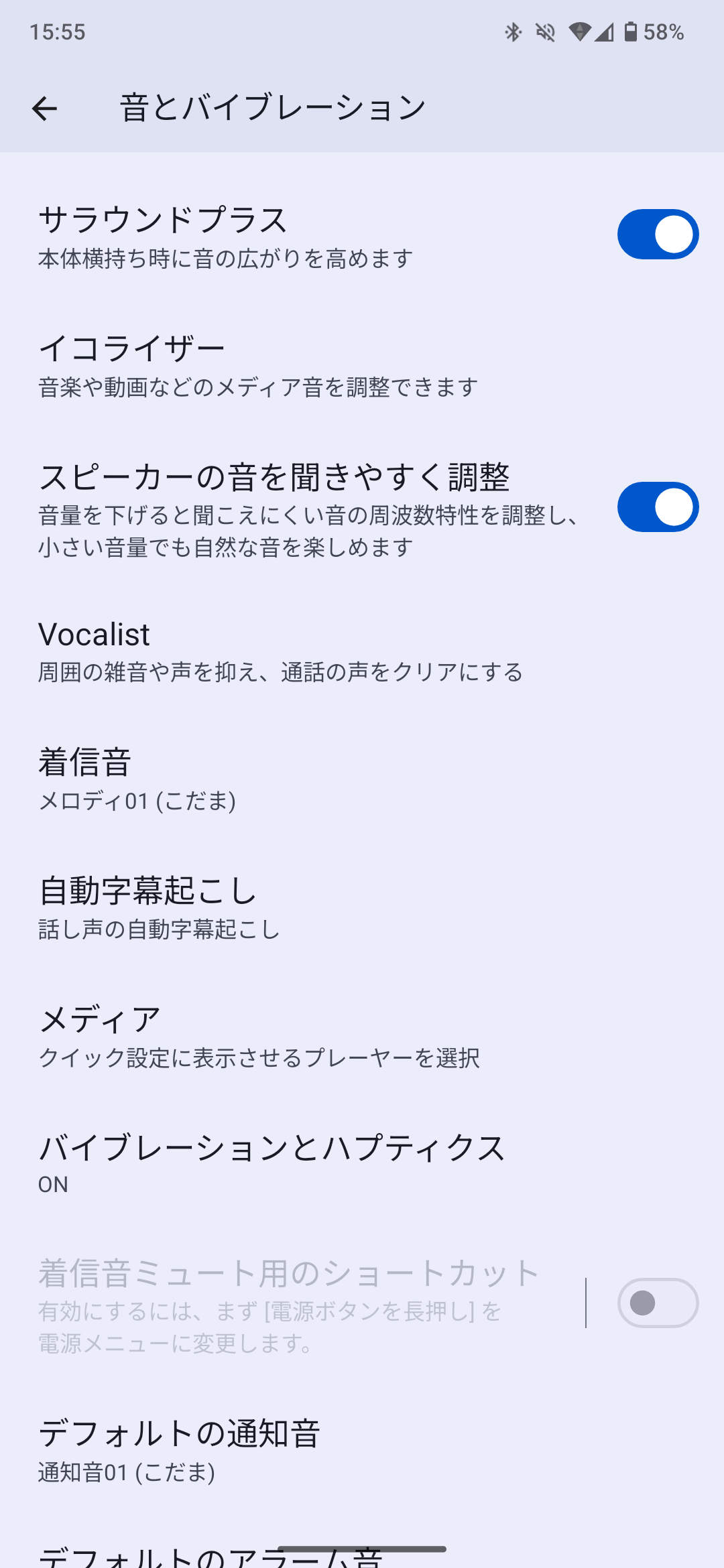Image resolution: width=724 pixels, height=1568 pixels.
Task: Disable スピーカーの音を聞きやすく調整 switch
Action: 657,507
